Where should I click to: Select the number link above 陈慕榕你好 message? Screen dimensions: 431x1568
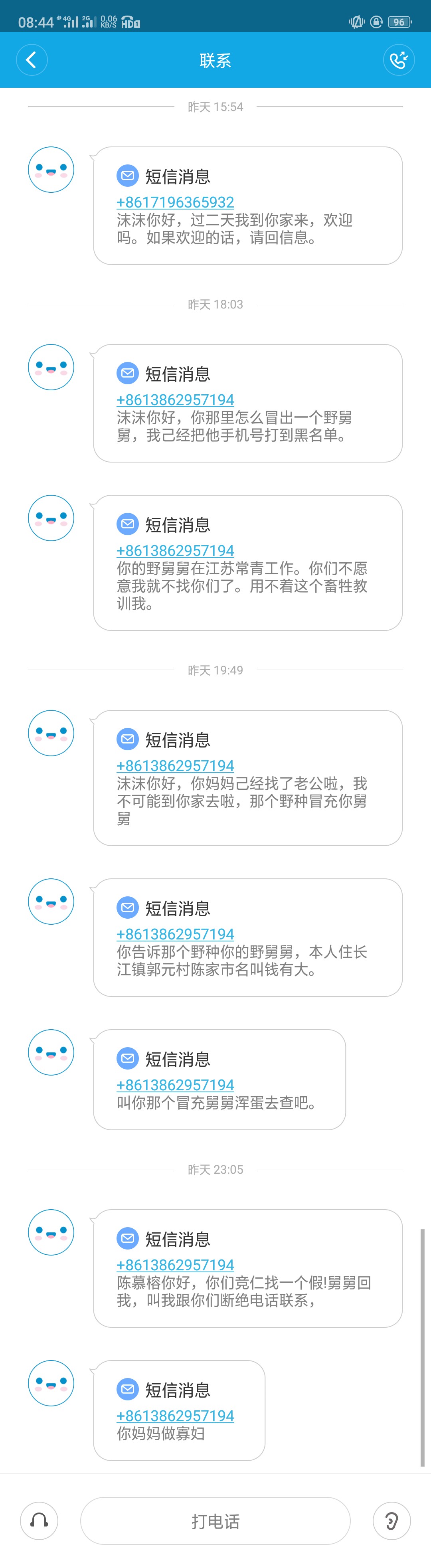click(175, 1265)
